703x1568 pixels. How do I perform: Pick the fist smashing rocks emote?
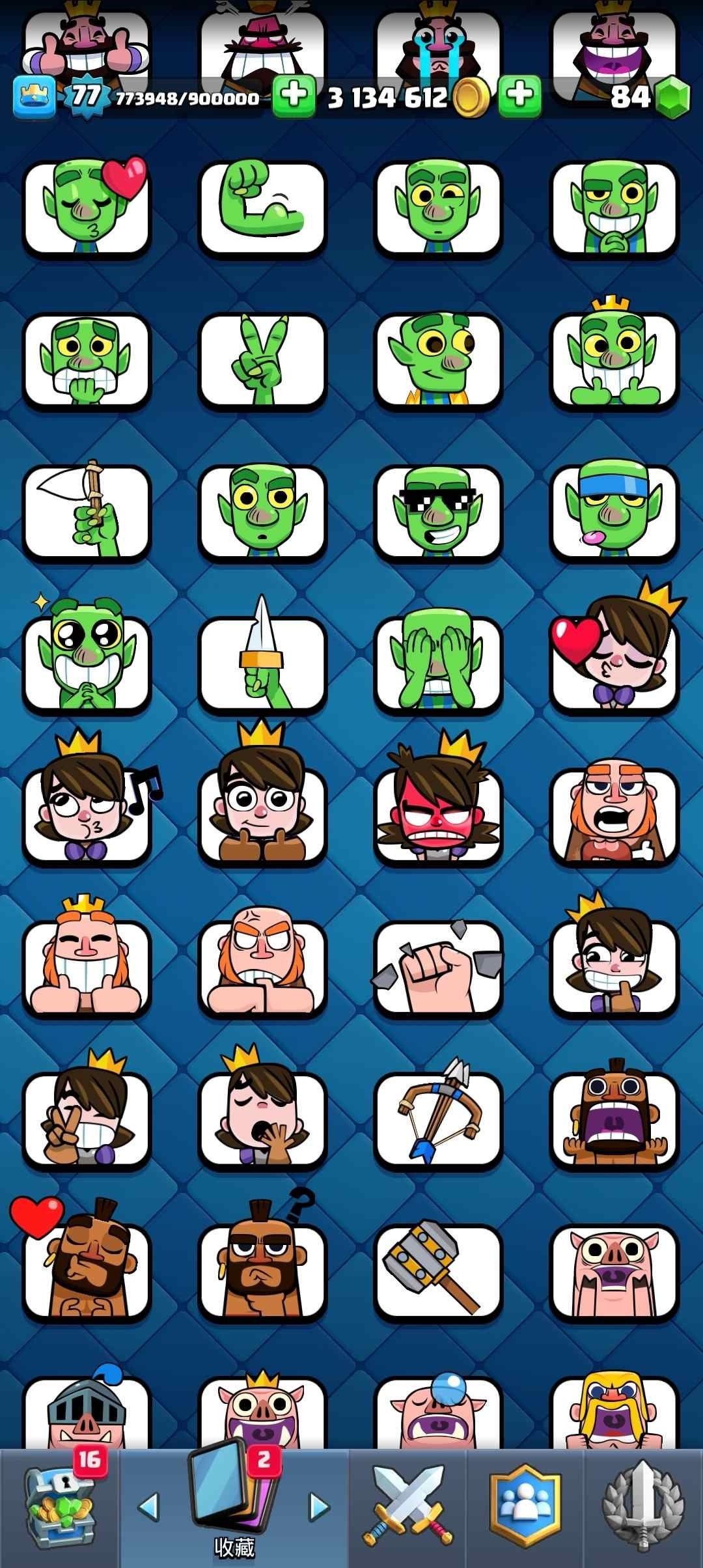tap(438, 968)
